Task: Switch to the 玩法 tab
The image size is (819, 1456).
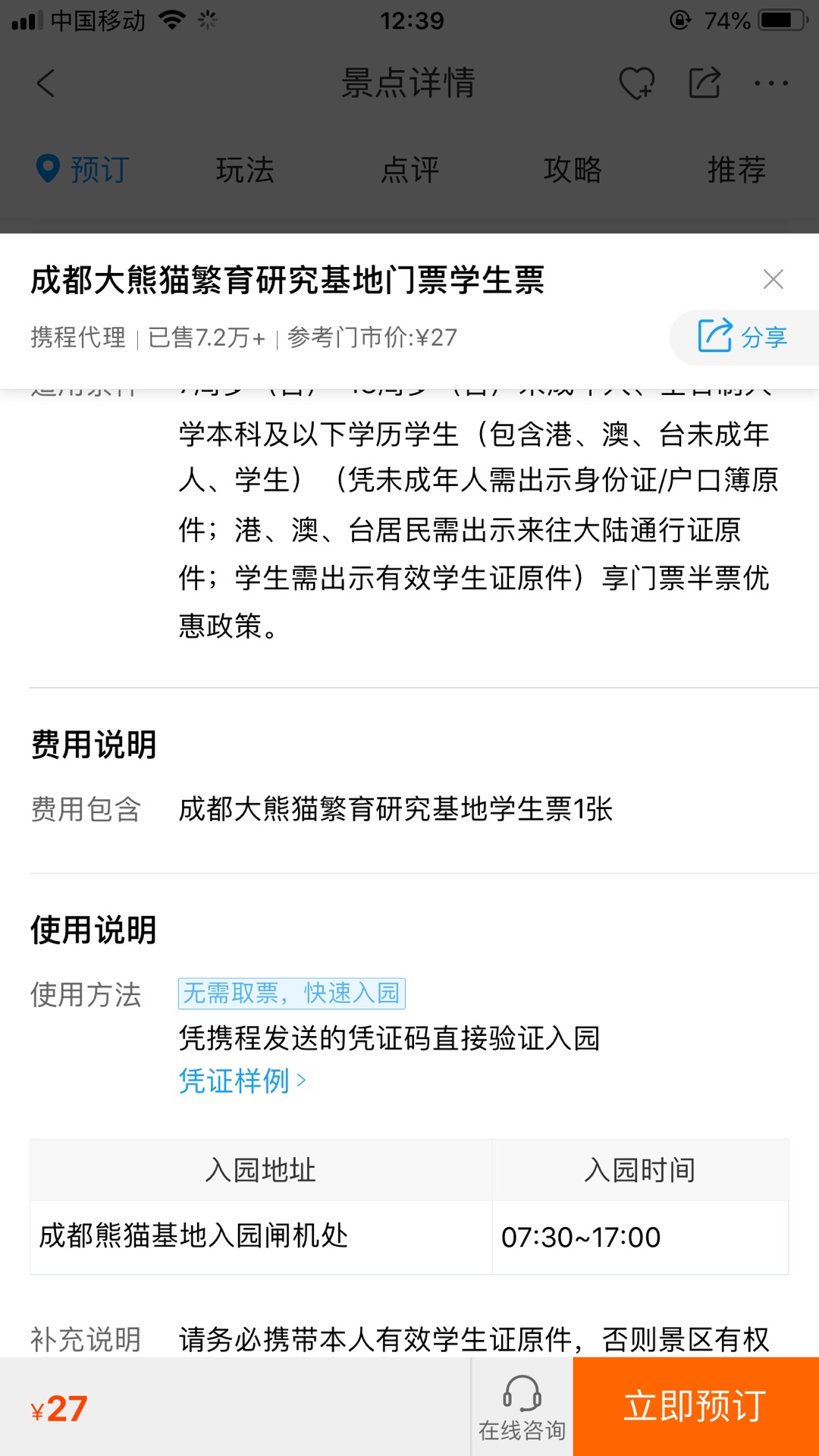Action: pyautogui.click(x=245, y=169)
